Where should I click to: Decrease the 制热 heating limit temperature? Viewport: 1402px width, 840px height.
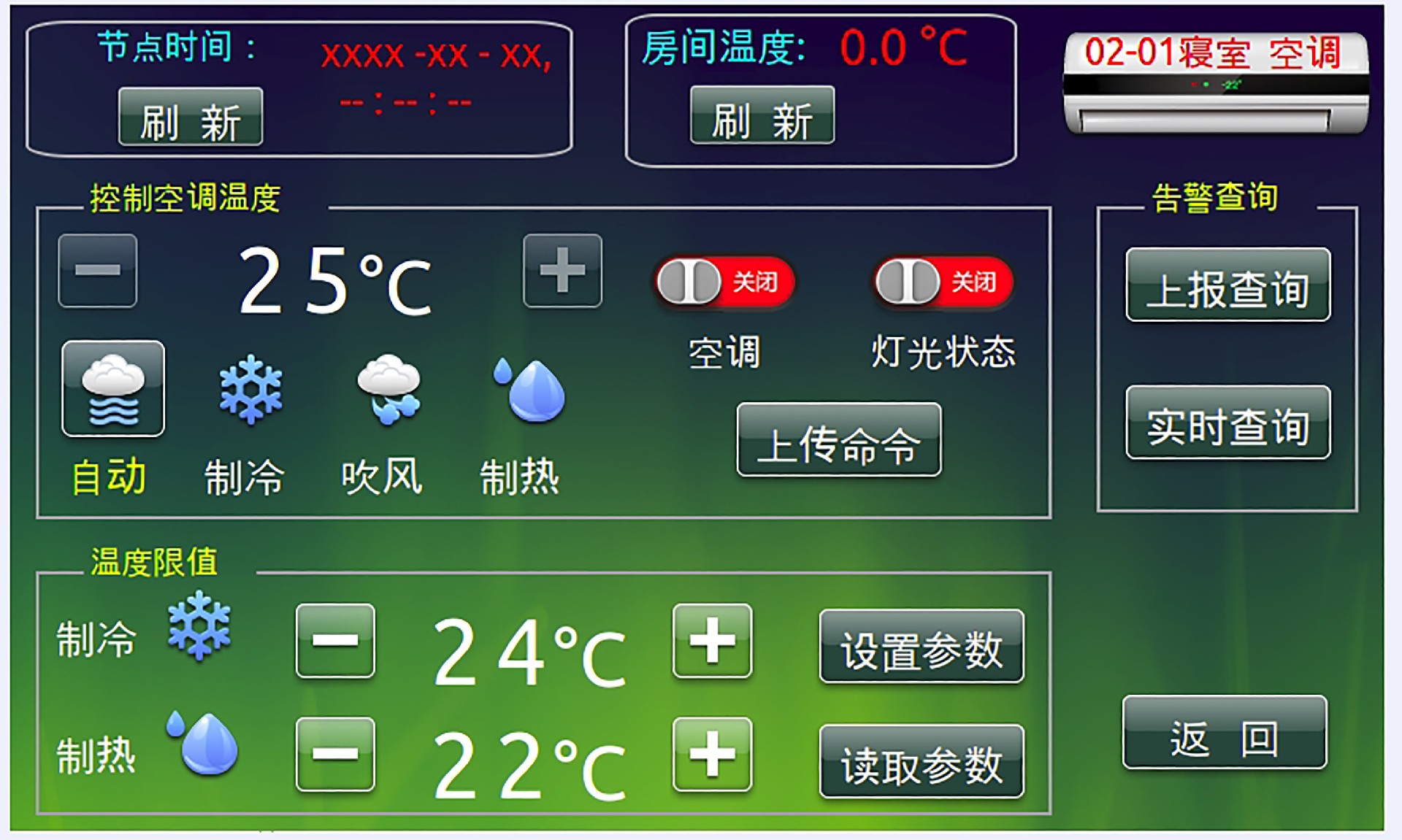point(335,755)
